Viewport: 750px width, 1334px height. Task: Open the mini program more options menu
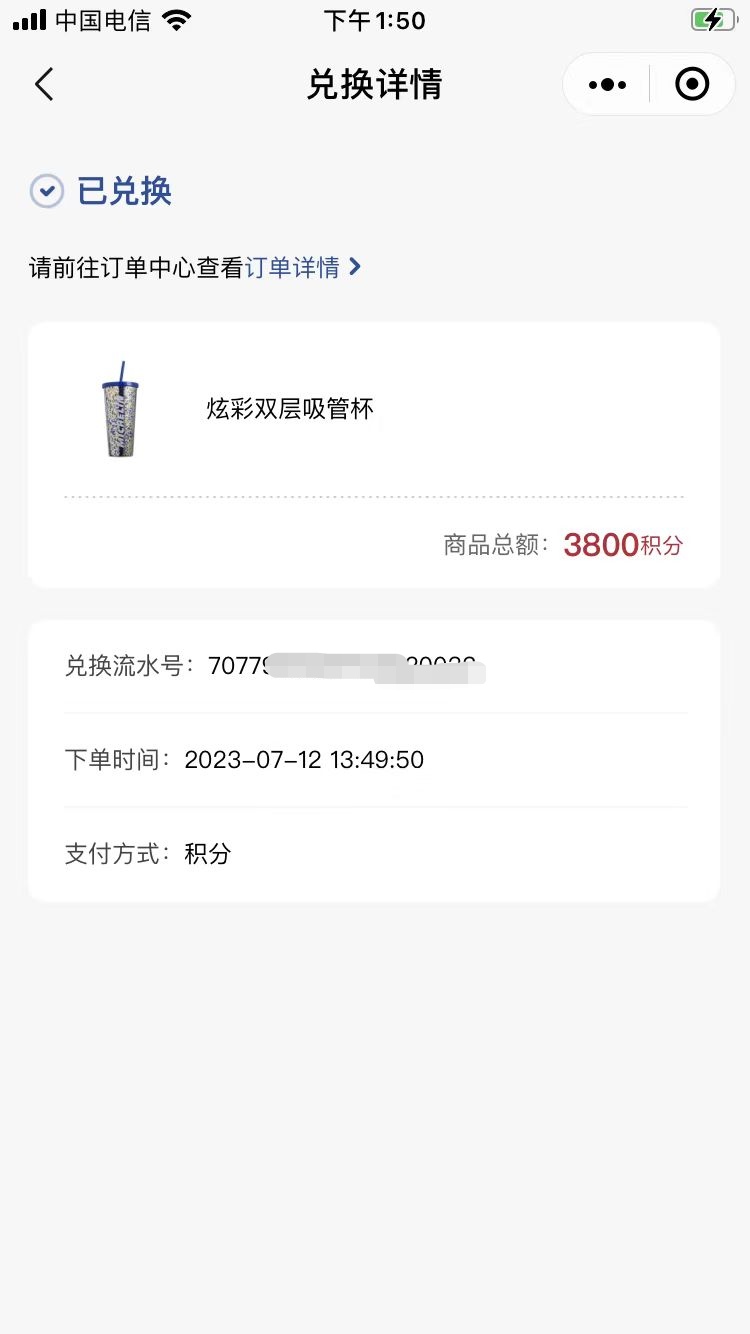(607, 85)
